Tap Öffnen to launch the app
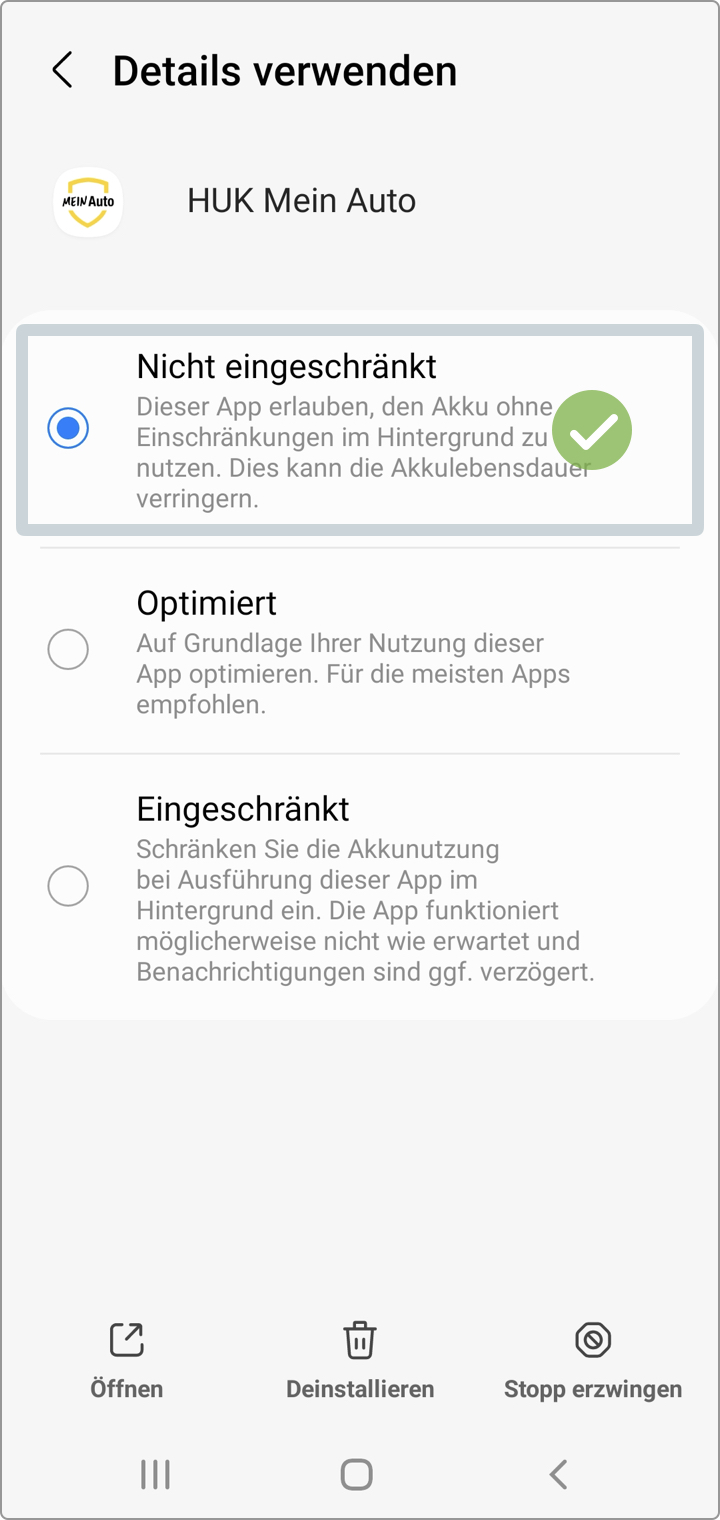Screen dimensions: 720x1520 127,1362
